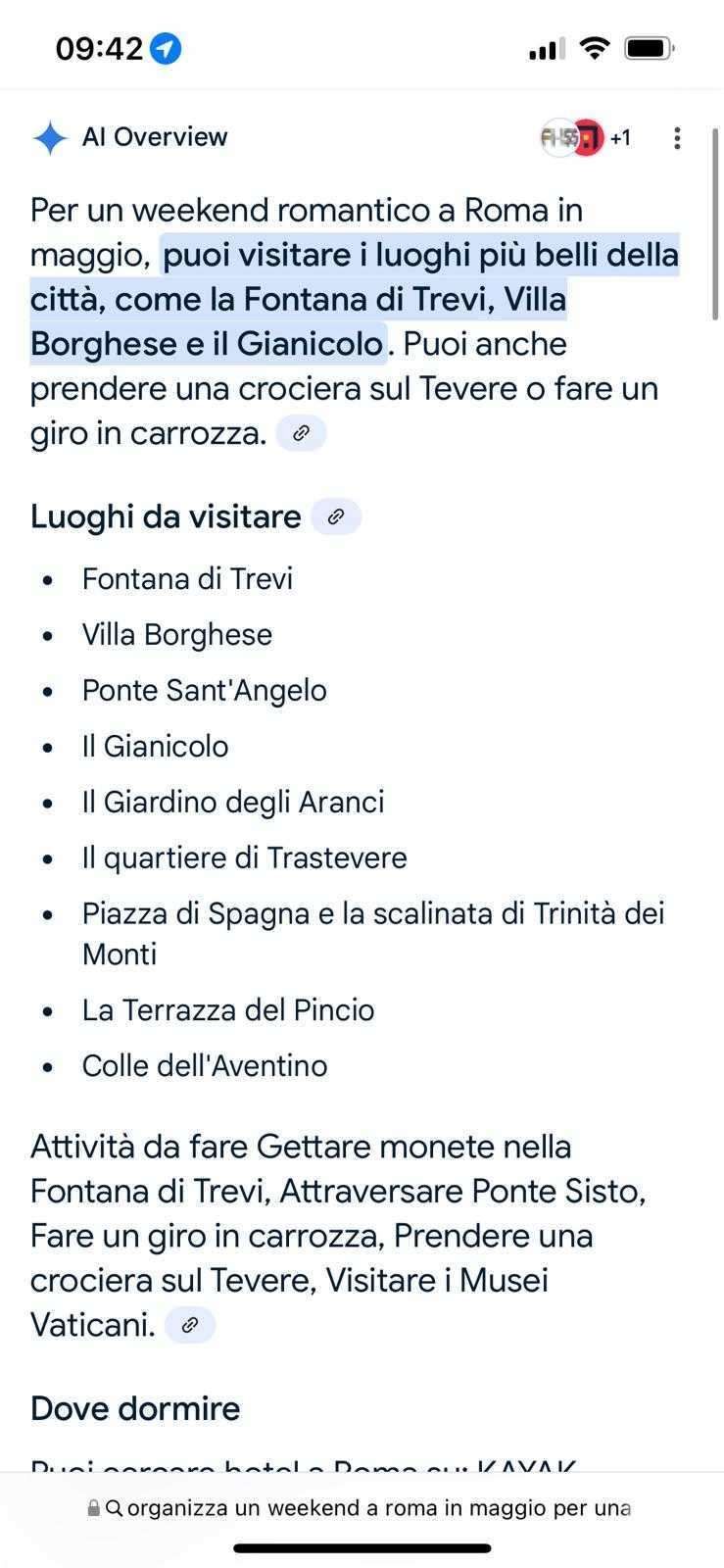Viewport: 724px width, 1568px height.
Task: Tap the address bar with the search query
Action: pos(362,1507)
